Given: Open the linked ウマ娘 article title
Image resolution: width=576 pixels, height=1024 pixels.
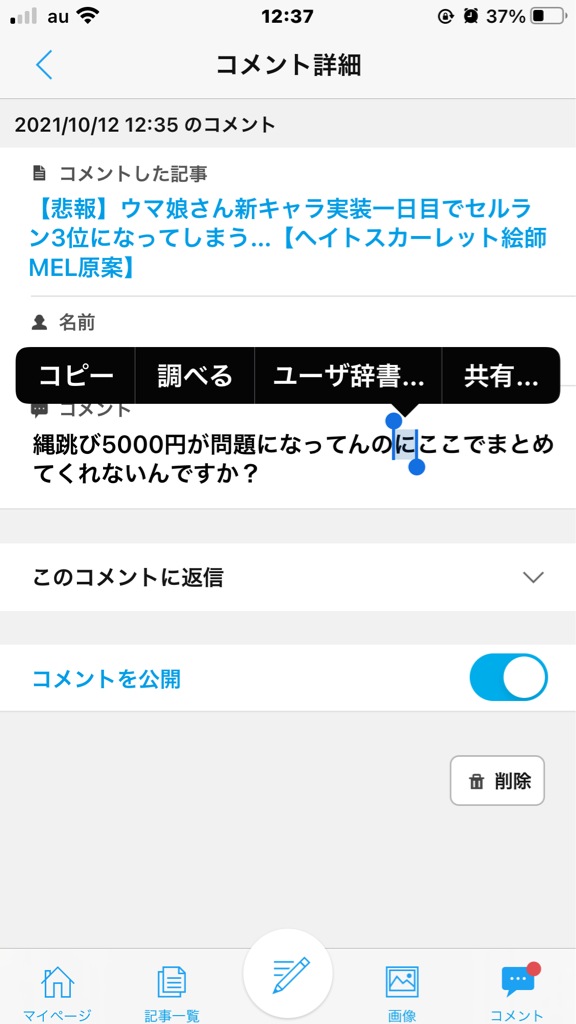Looking at the screenshot, I should pyautogui.click(x=288, y=238).
